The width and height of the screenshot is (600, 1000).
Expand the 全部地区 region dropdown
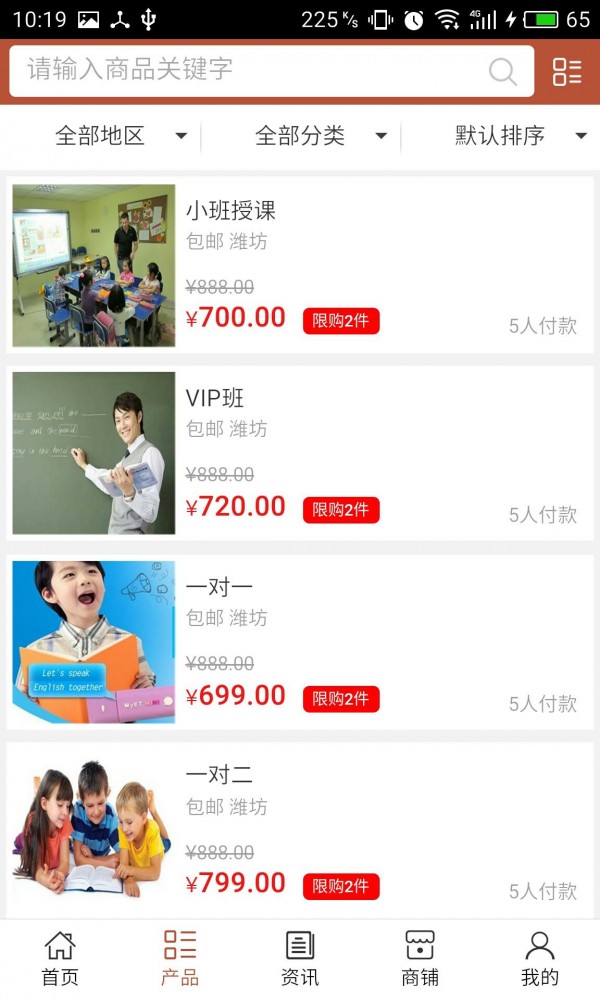click(x=120, y=136)
